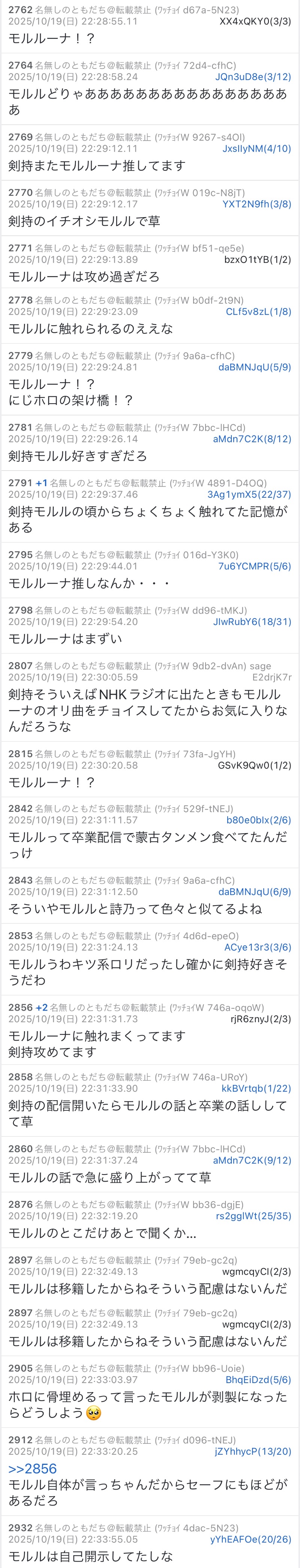Tap poster ID jZYhhycP(13/20)
300x1568 pixels.
click(252, 1451)
